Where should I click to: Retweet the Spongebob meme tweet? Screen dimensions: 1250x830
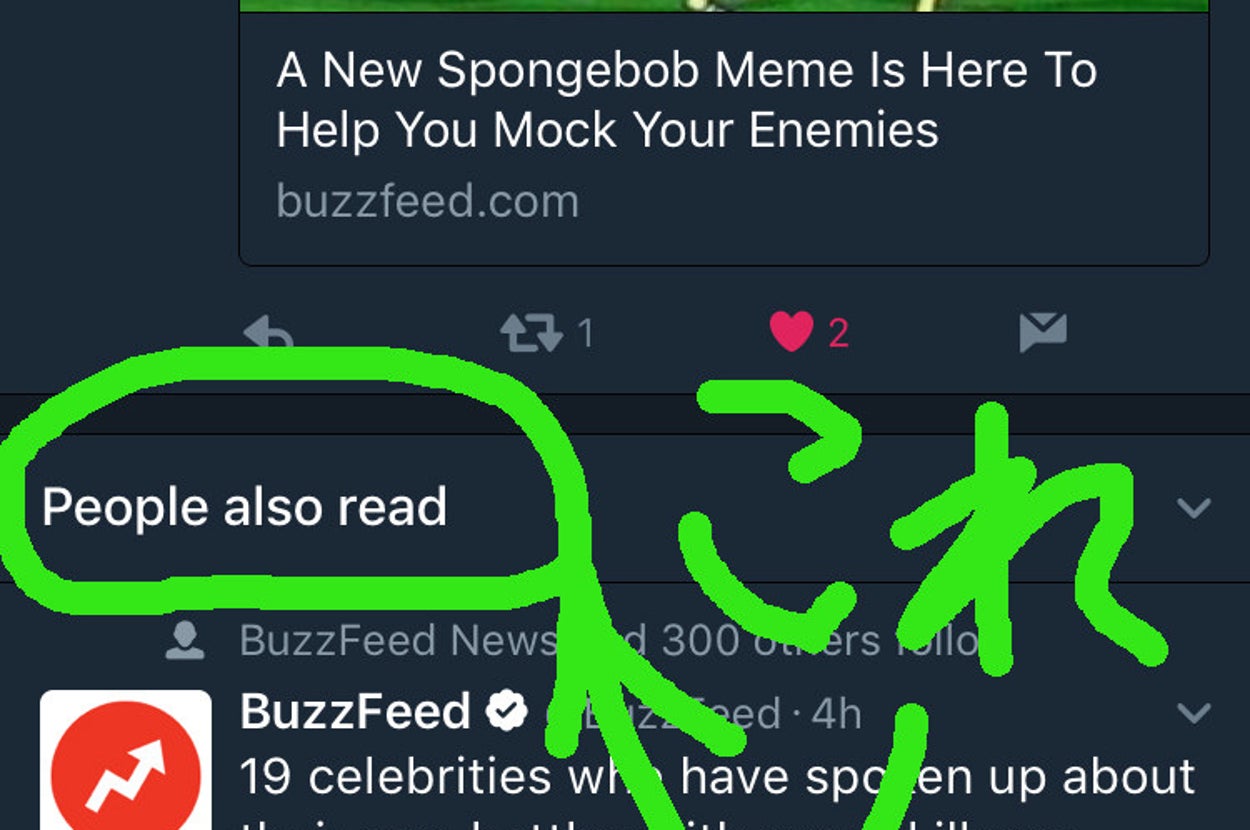[531, 333]
